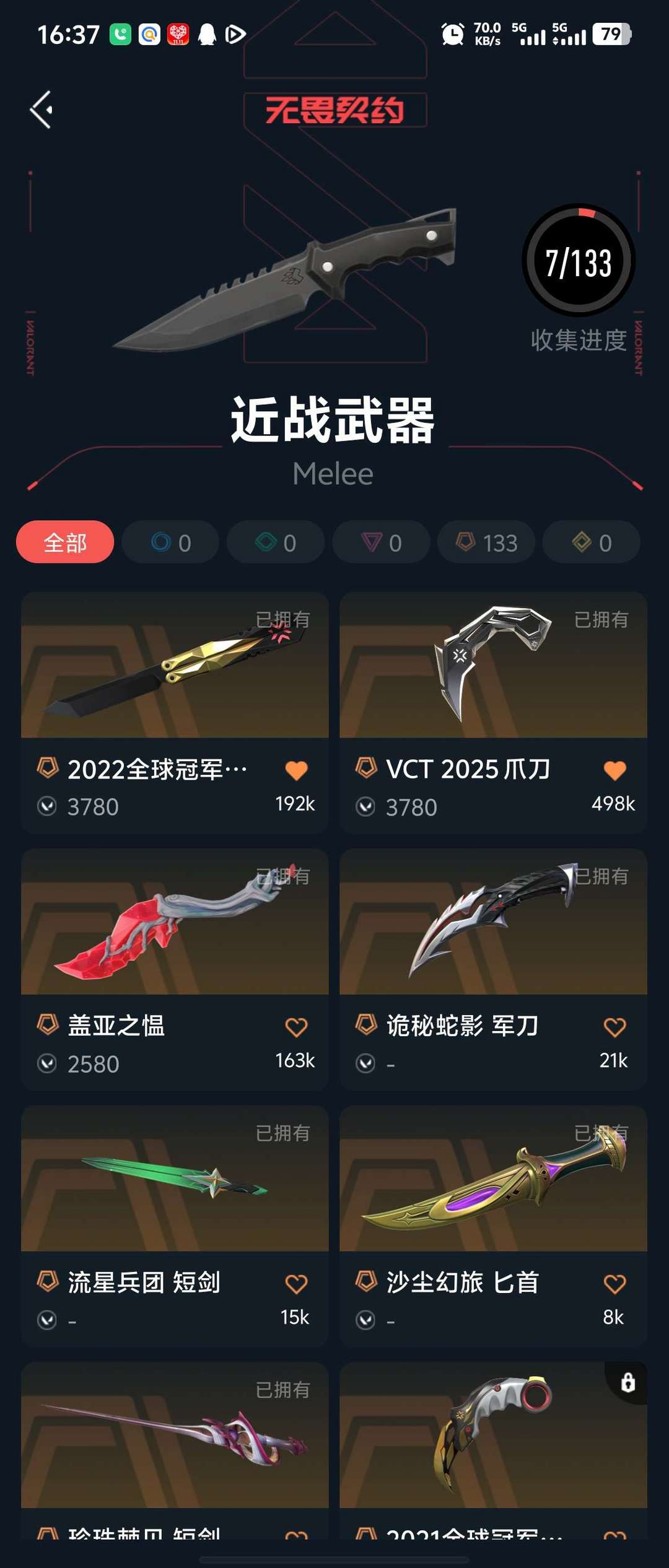
Task: Click the orange rarity filter showing 133
Action: point(486,542)
